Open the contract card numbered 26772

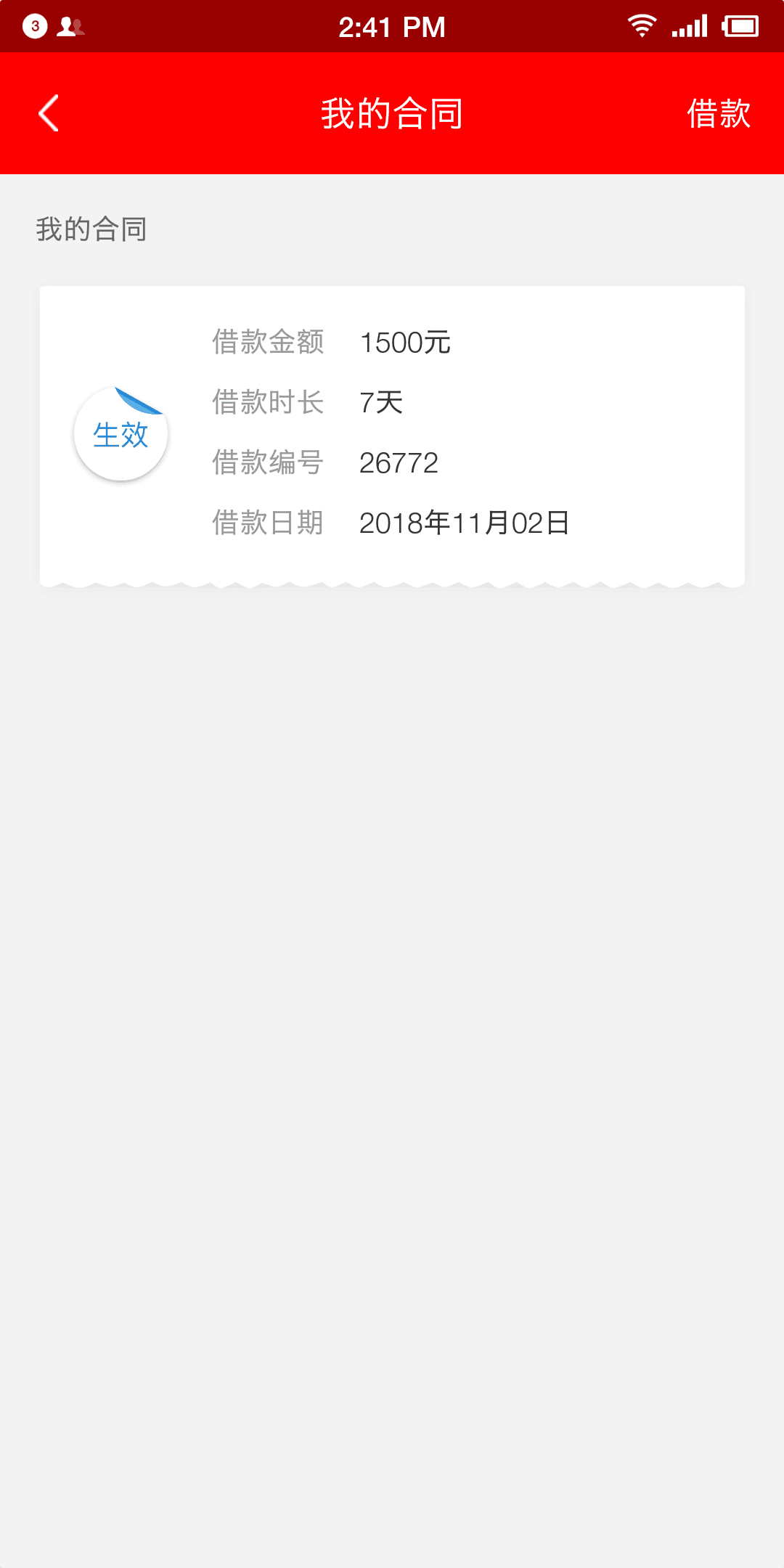click(x=392, y=436)
